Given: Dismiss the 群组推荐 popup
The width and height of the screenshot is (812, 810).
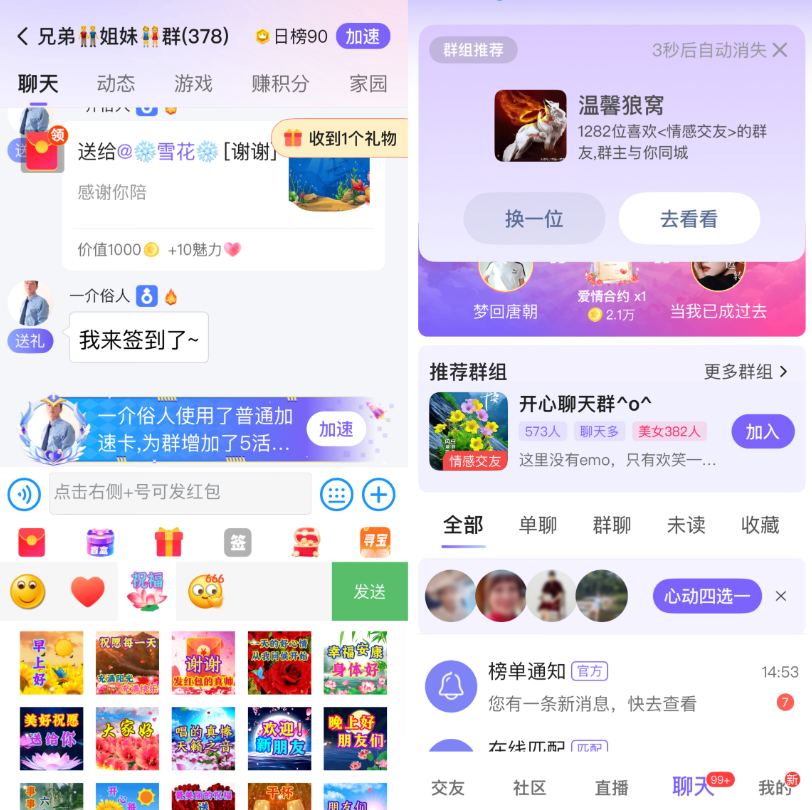Looking at the screenshot, I should (780, 50).
